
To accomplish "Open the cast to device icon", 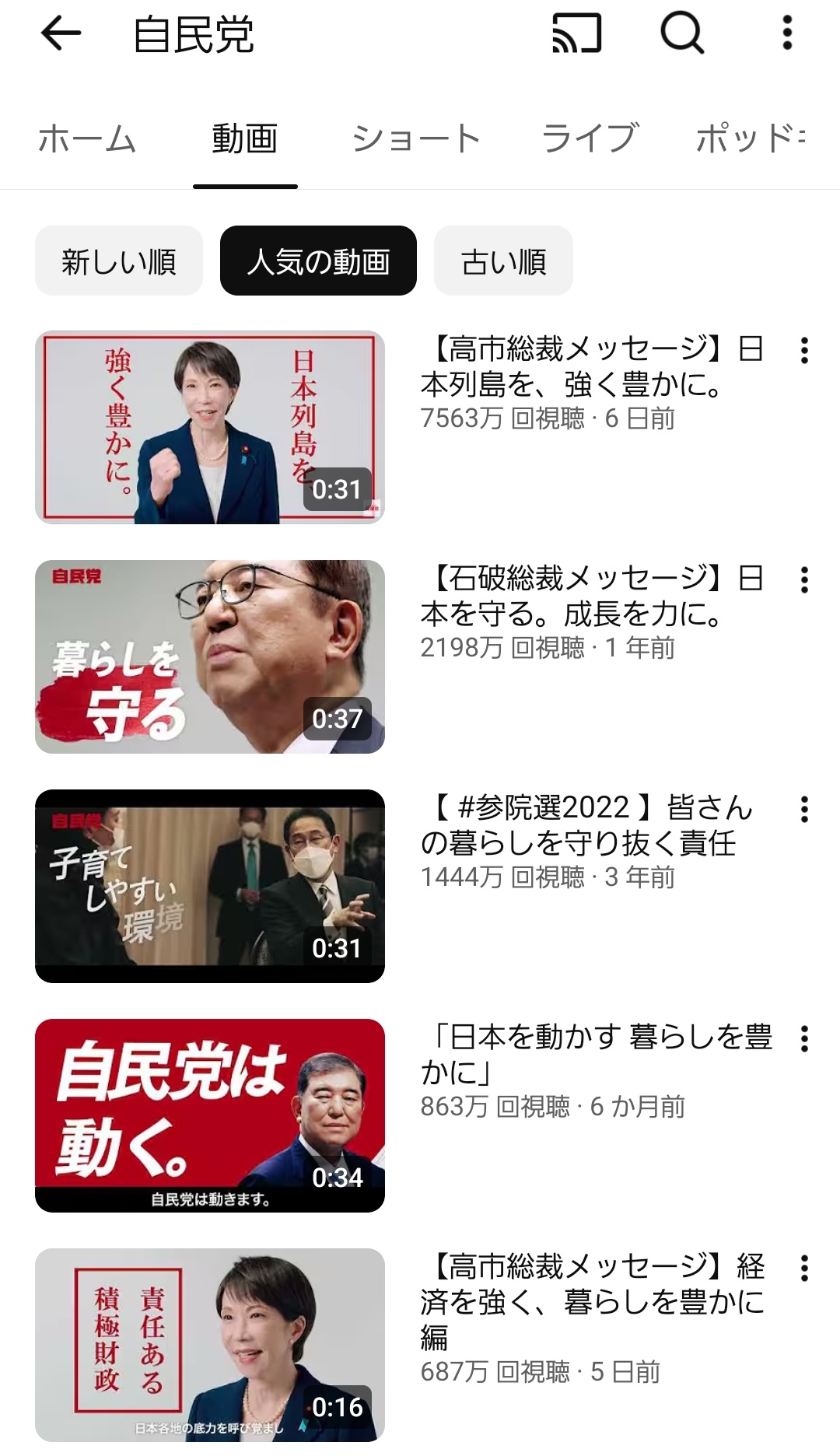I will click(x=576, y=34).
